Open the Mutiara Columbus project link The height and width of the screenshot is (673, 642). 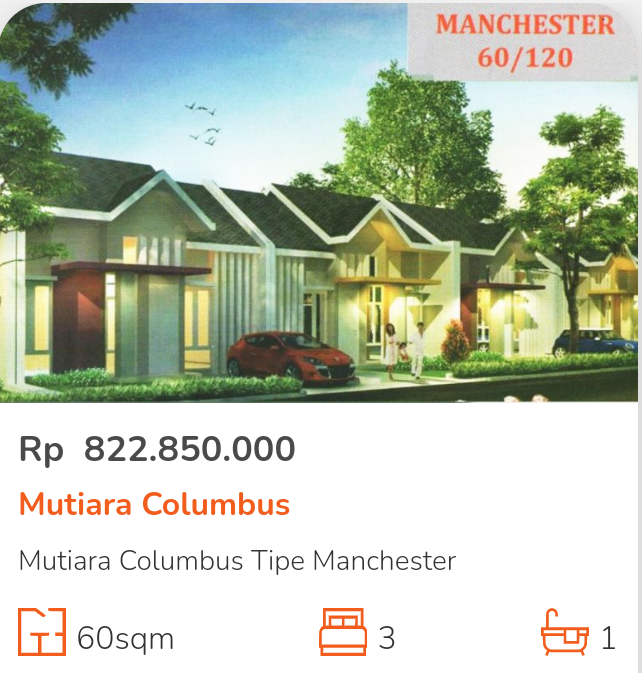click(x=154, y=504)
